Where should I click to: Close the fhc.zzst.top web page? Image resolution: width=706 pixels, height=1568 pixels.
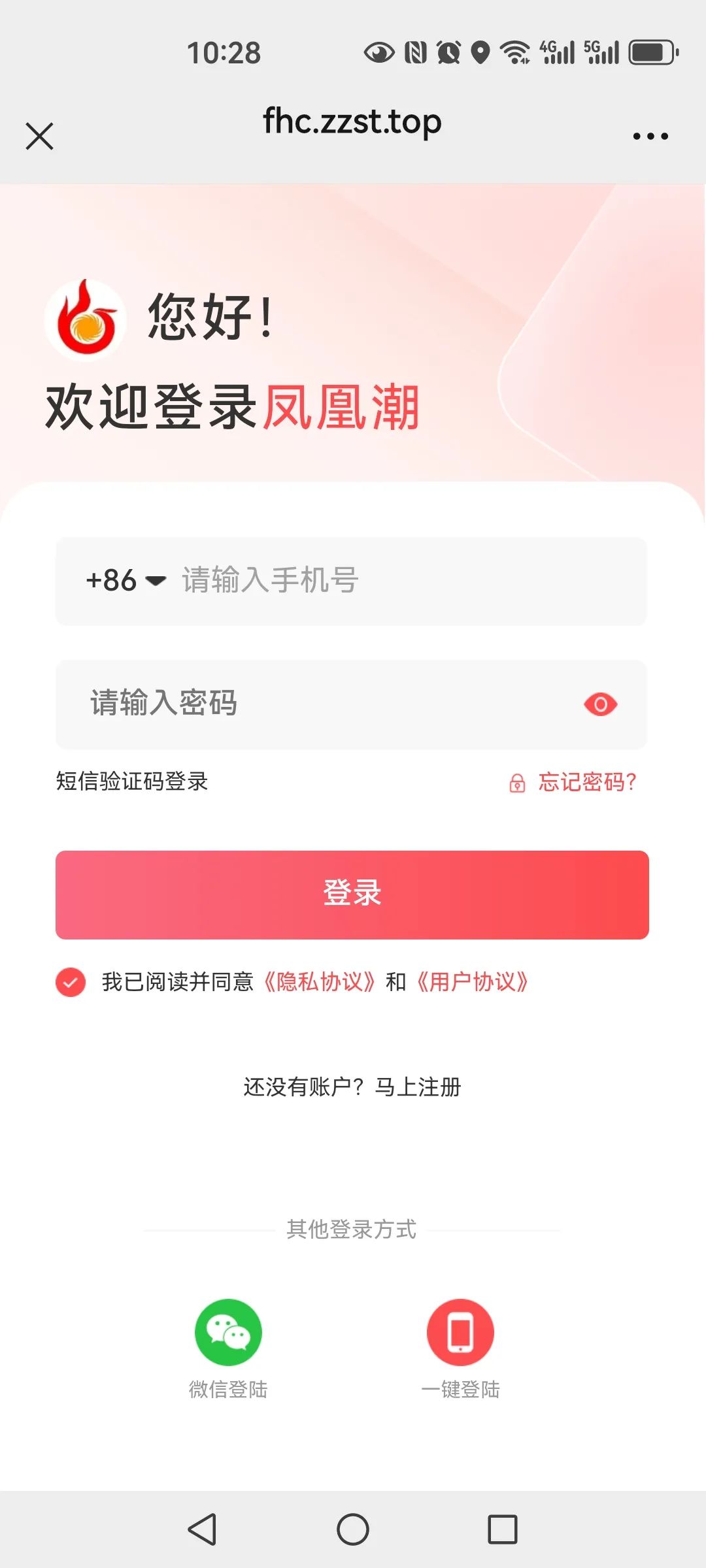coord(39,136)
